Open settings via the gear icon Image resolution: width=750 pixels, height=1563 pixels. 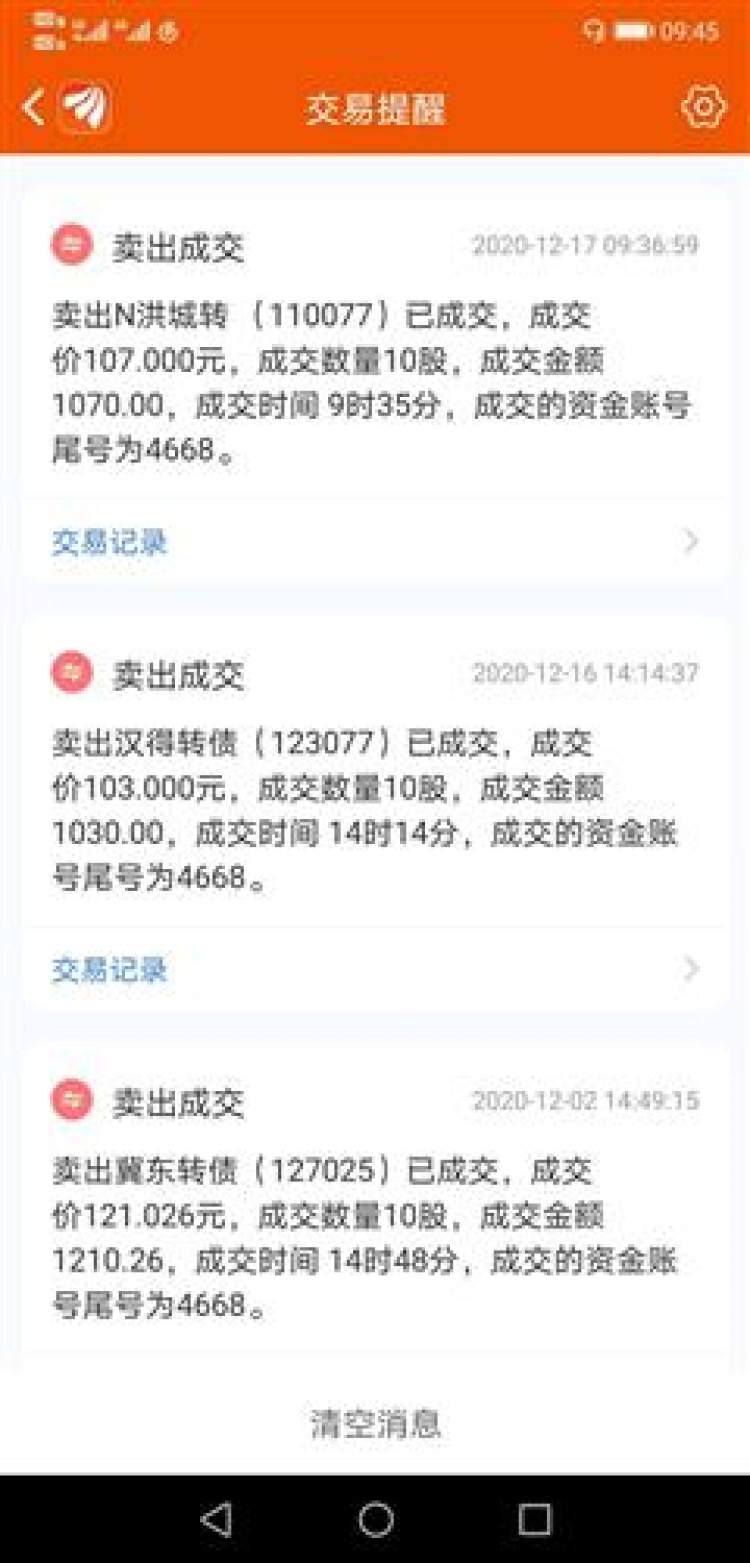pos(703,108)
